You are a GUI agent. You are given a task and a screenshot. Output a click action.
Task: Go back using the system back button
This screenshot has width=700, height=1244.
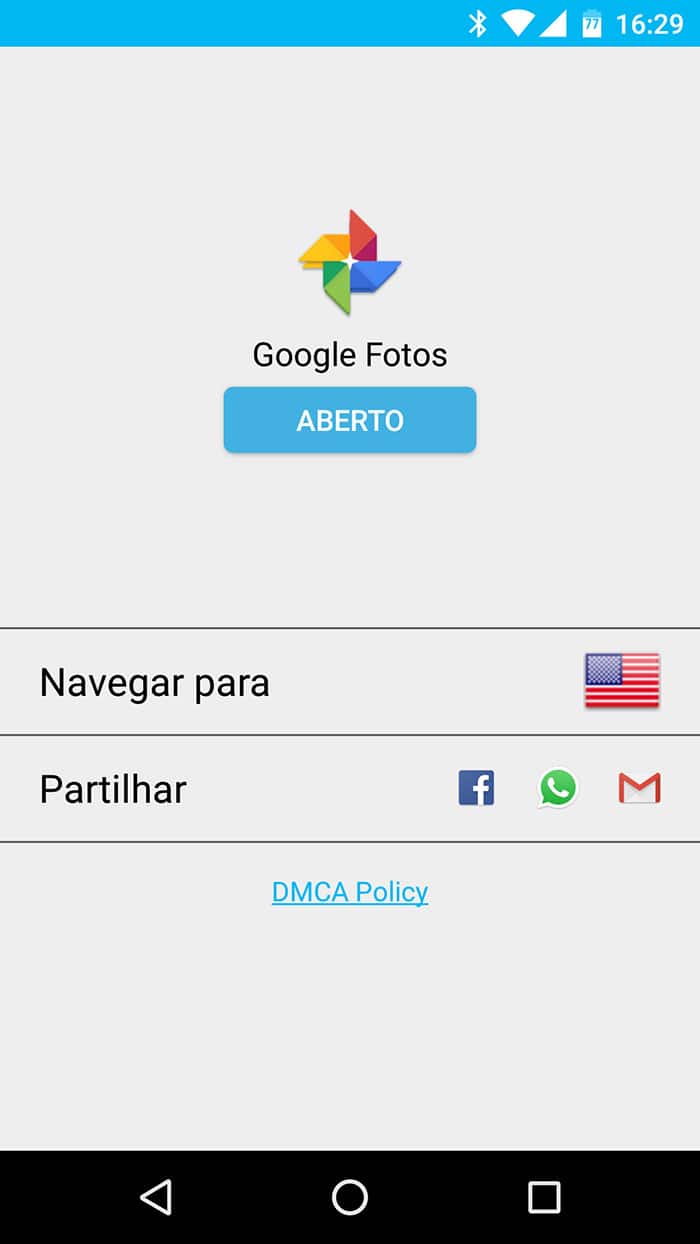(x=156, y=1197)
